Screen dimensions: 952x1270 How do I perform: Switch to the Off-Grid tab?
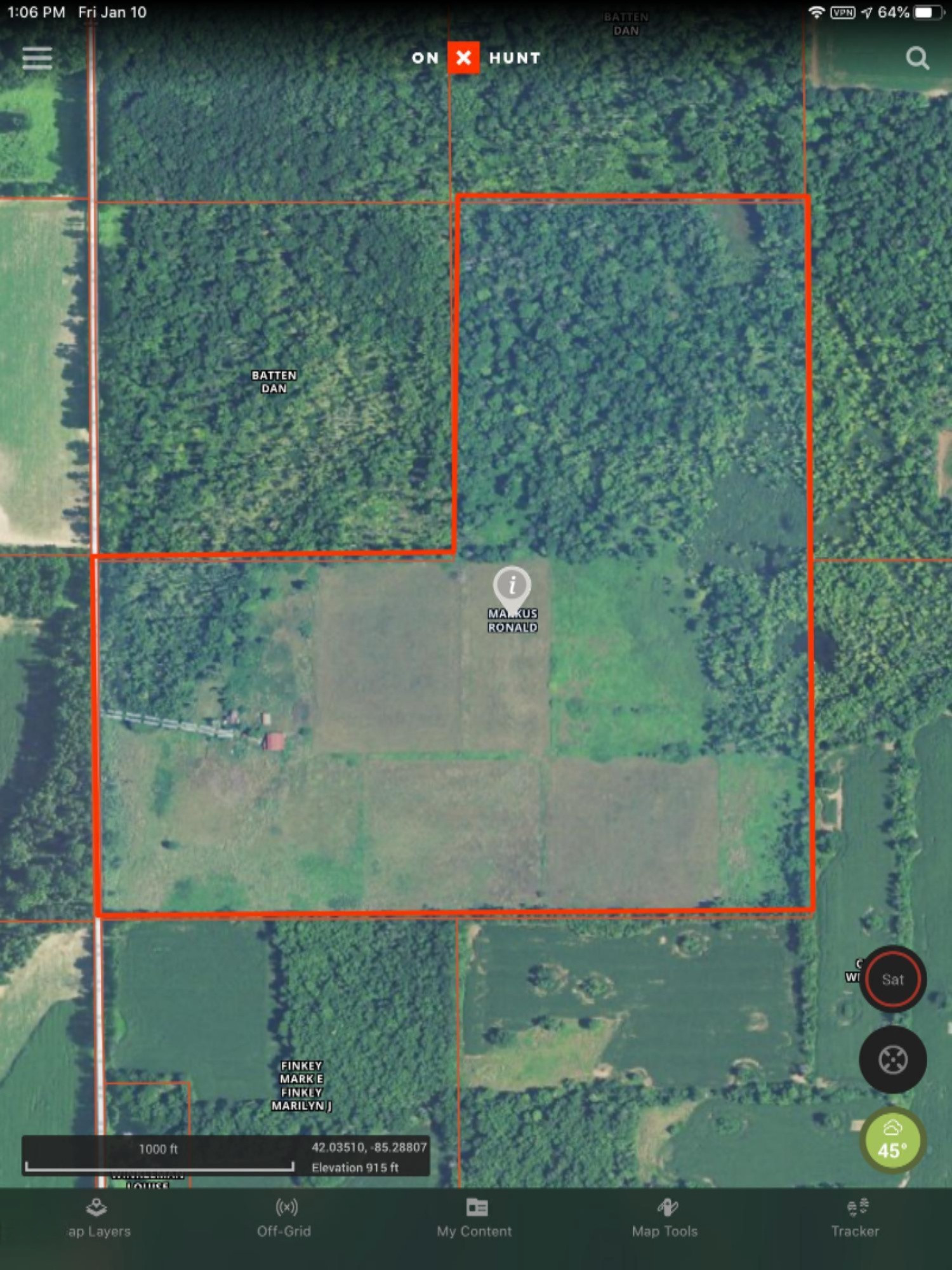pyautogui.click(x=284, y=1218)
